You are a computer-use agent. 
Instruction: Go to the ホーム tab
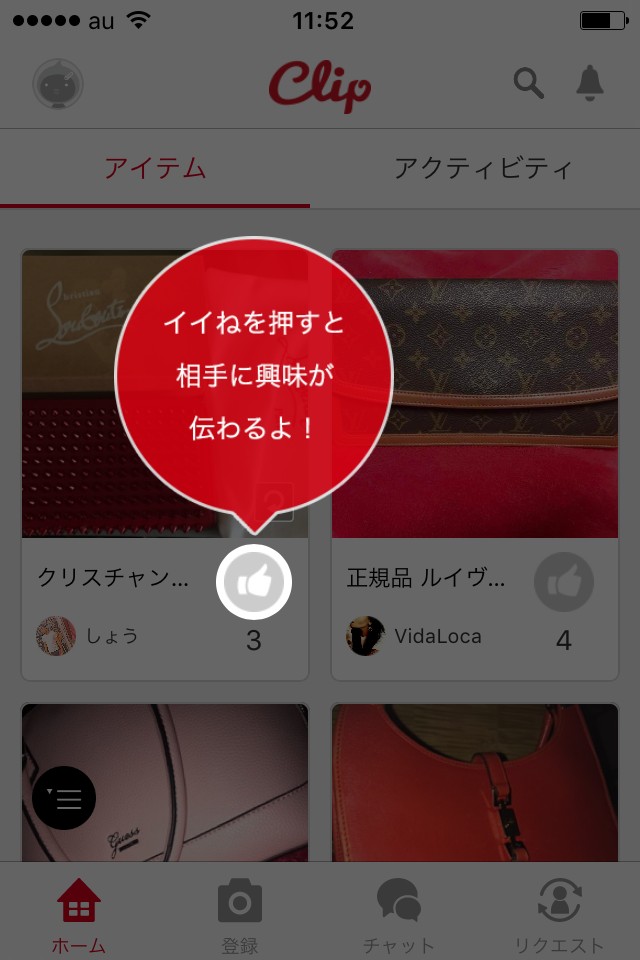pos(79,915)
